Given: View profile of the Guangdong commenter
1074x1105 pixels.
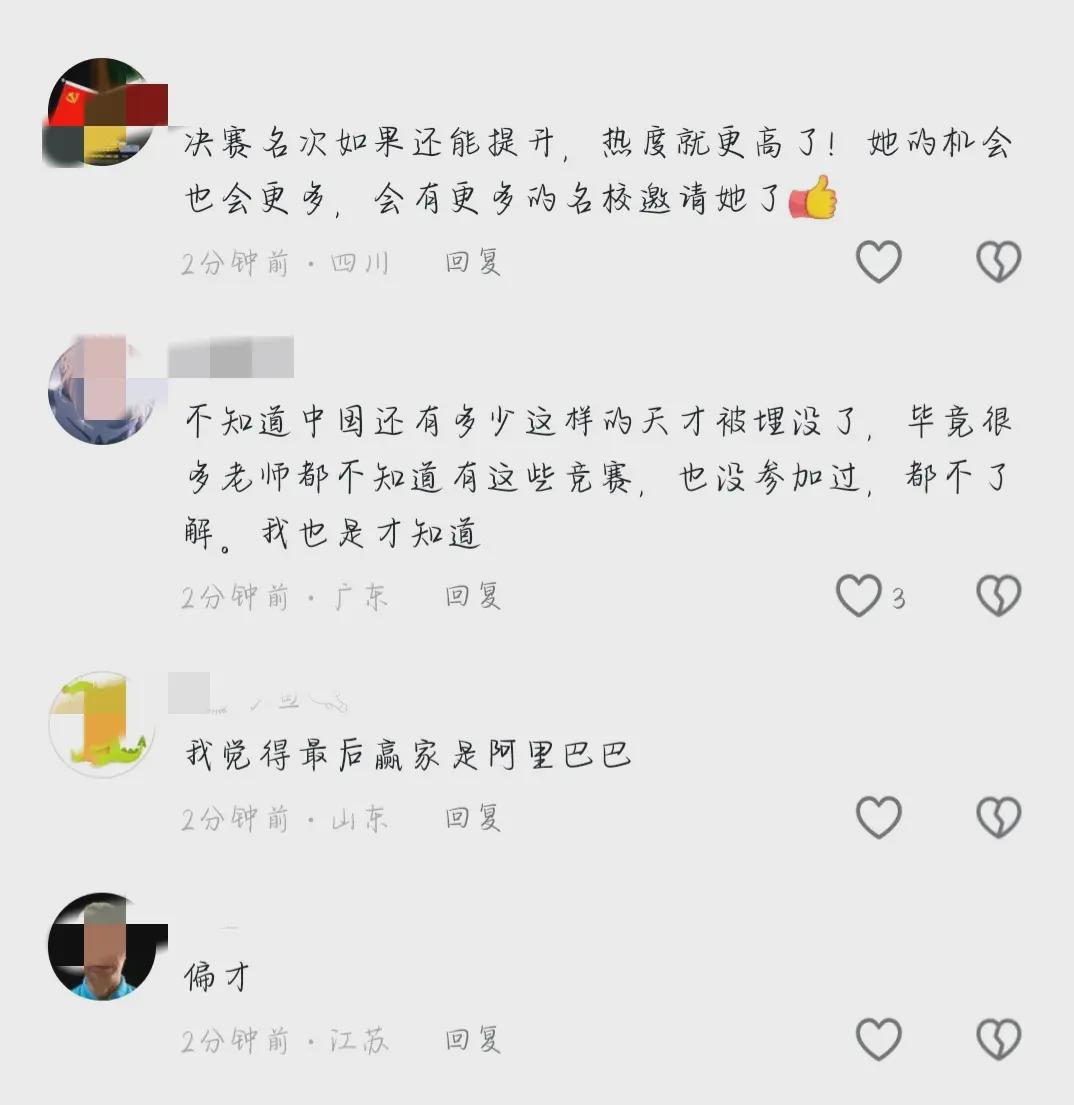Looking at the screenshot, I should click(101, 391).
